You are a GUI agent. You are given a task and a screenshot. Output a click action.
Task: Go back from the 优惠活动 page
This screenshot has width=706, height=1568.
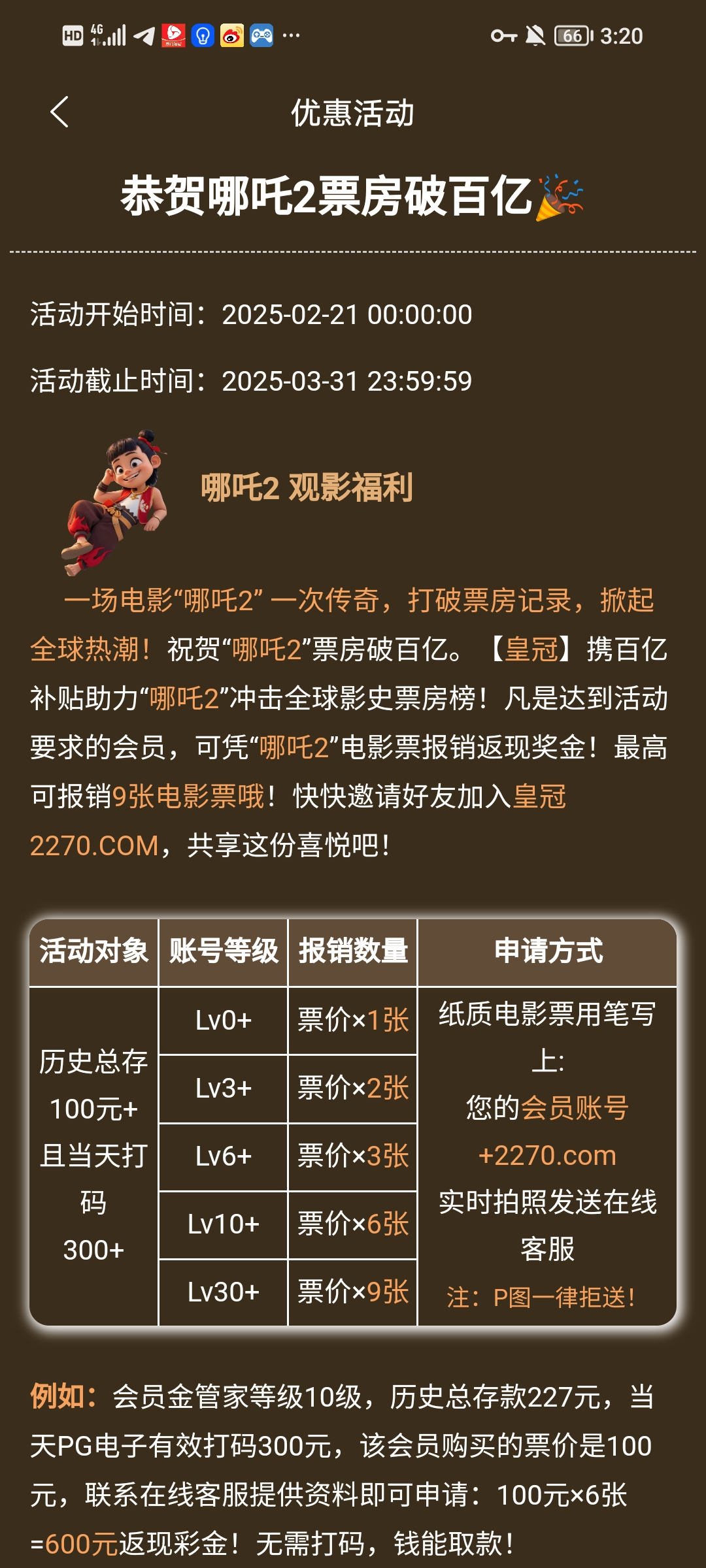(59, 112)
